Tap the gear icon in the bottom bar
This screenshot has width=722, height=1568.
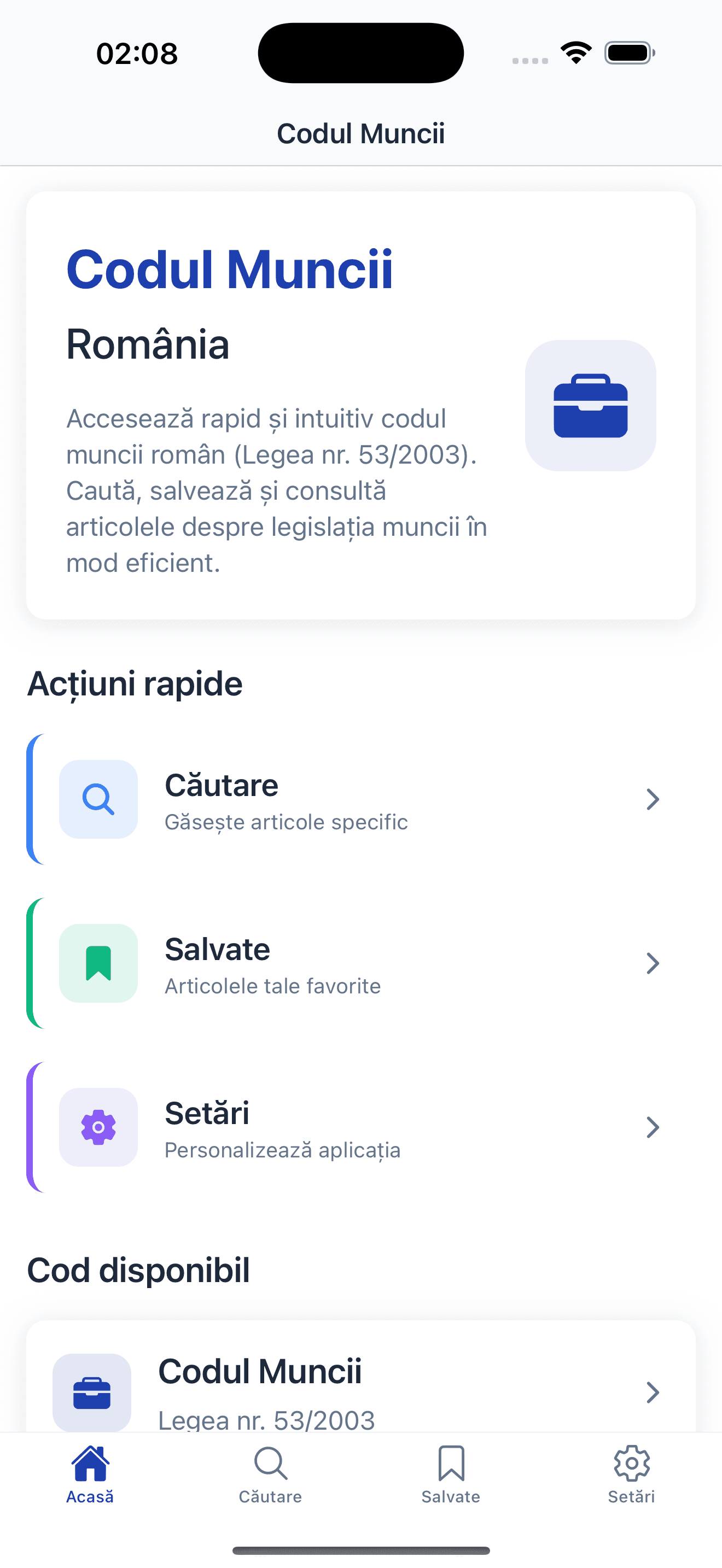[631, 1462]
